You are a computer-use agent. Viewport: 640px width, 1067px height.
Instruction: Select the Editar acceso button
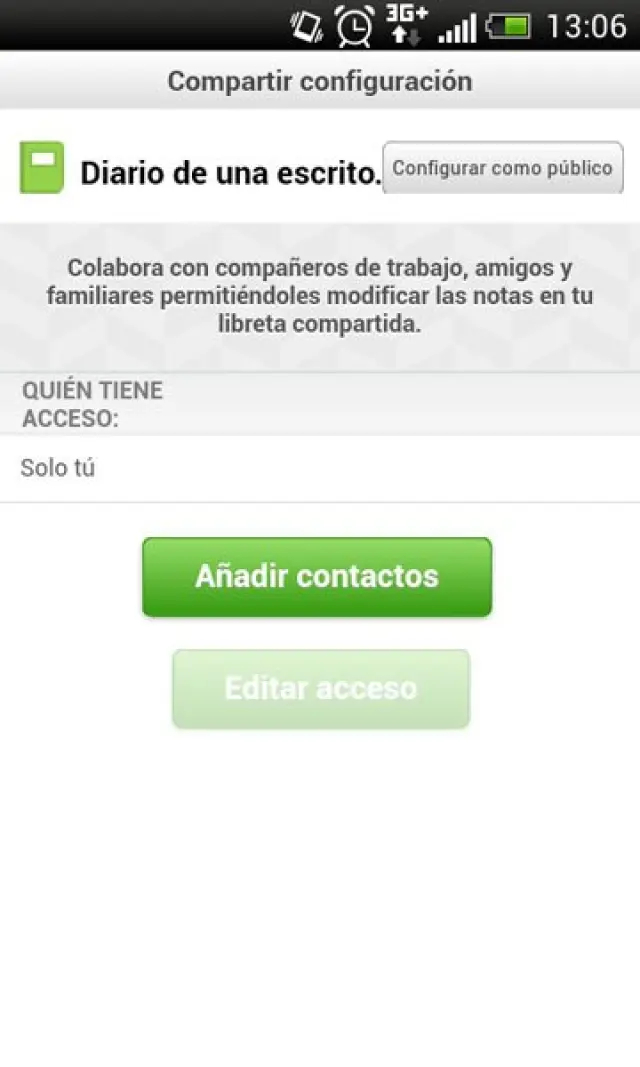tap(321, 688)
